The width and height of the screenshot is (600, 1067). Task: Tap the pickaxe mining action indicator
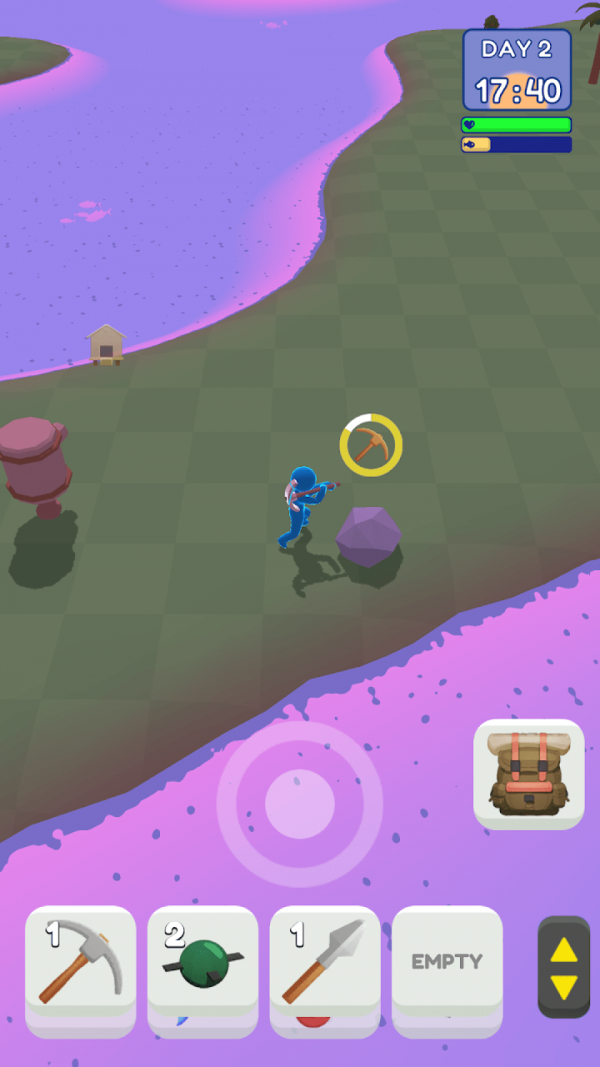tap(371, 445)
